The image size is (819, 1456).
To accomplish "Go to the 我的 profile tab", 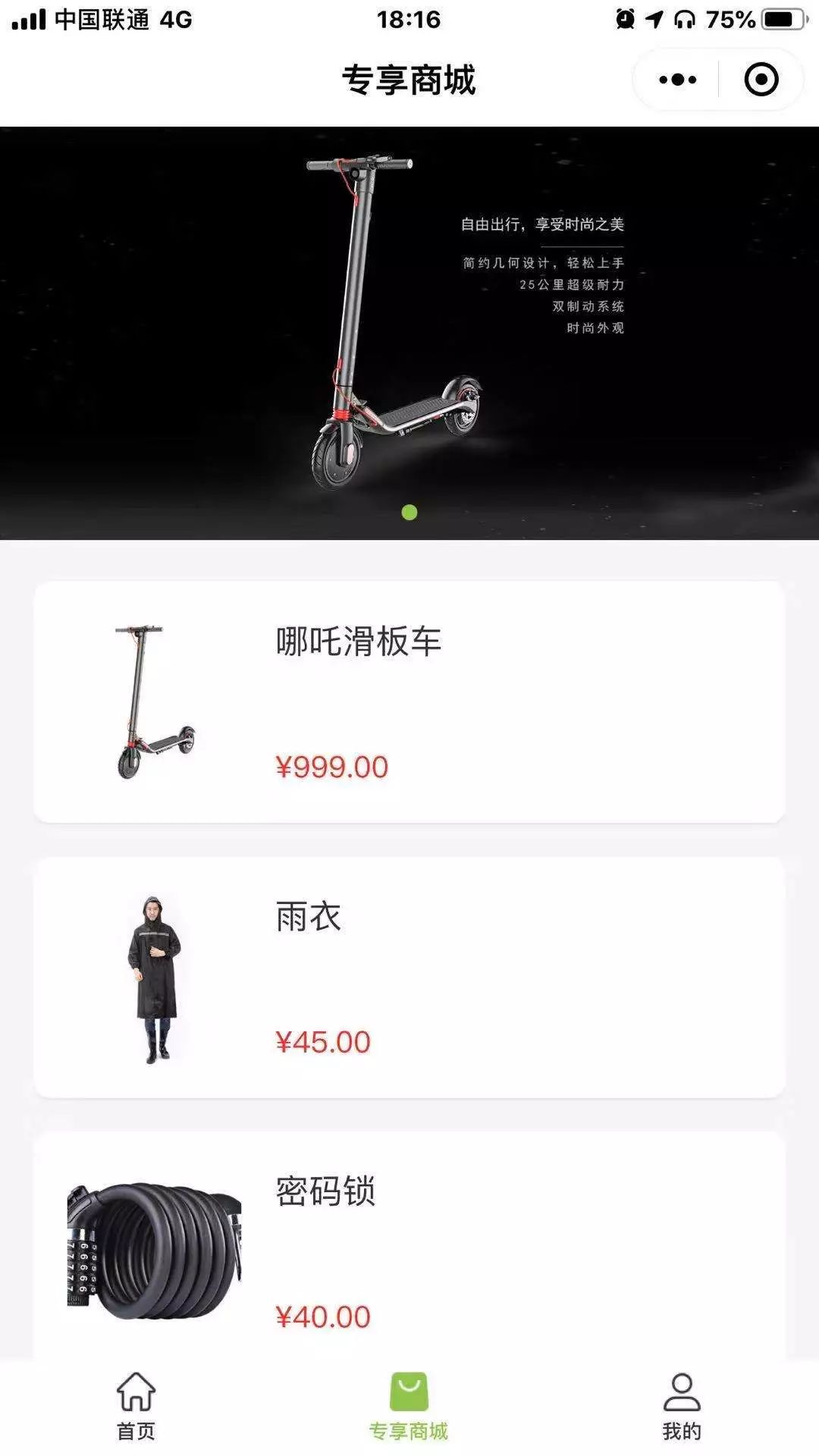I will tap(682, 1405).
